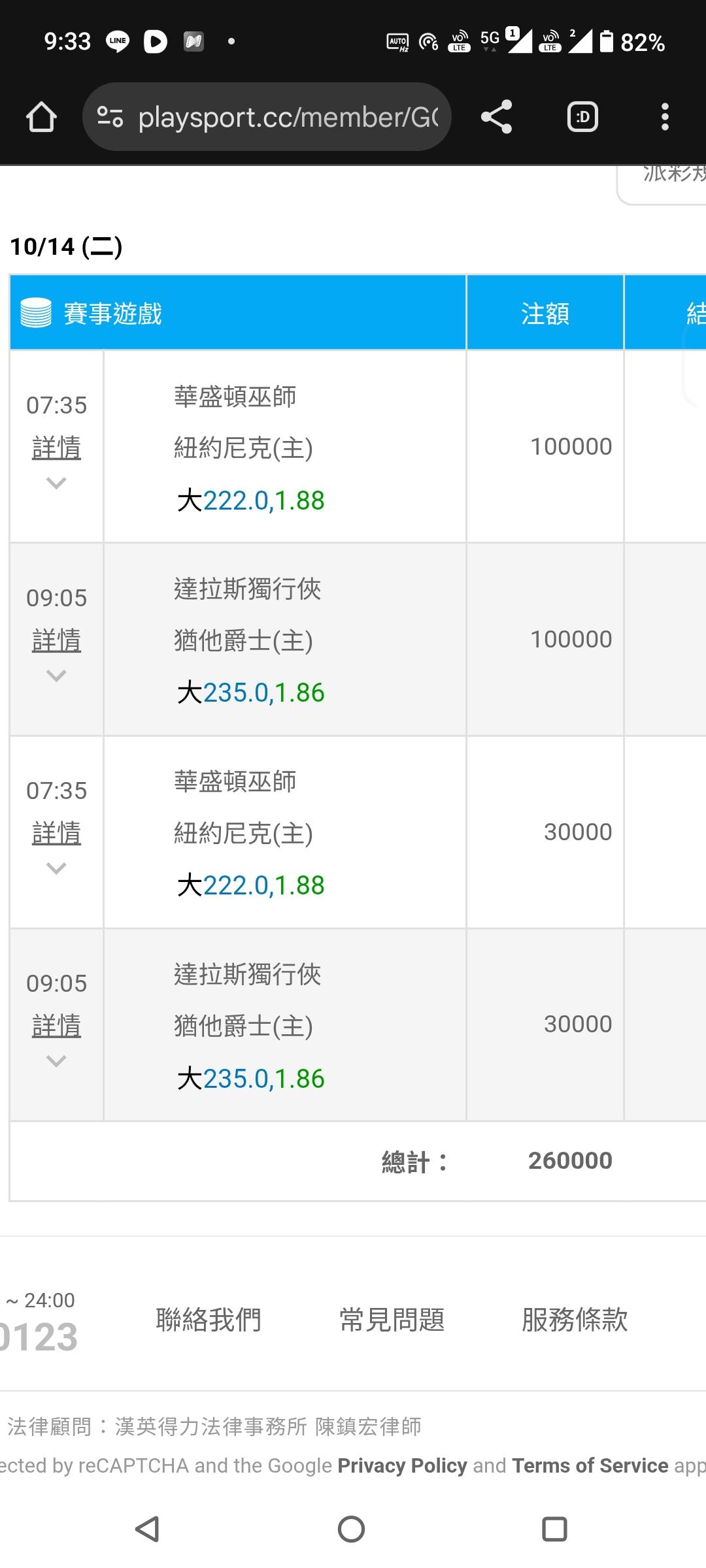Share this page

tap(496, 118)
